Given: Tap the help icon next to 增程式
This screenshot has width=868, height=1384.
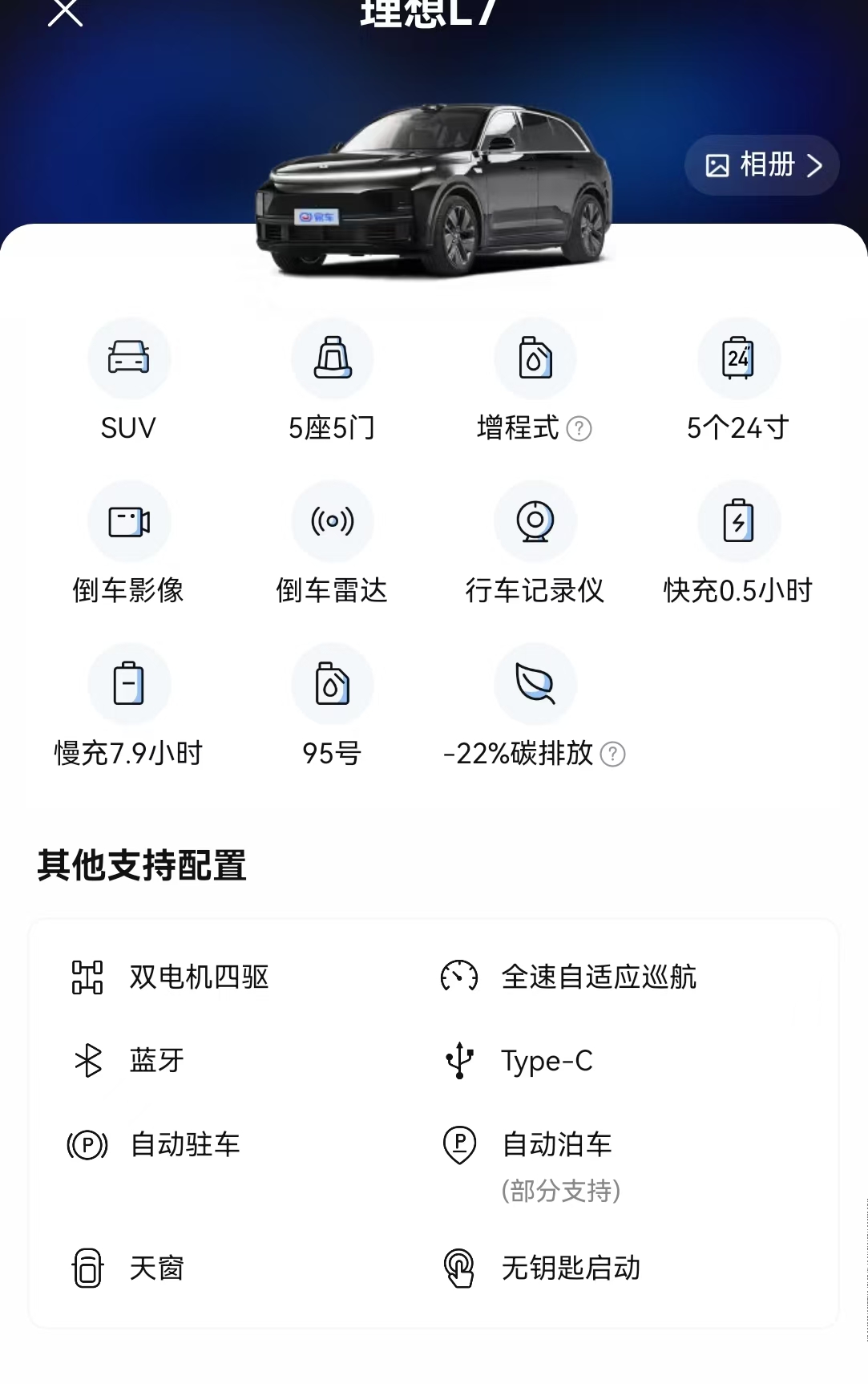Looking at the screenshot, I should pos(579,429).
